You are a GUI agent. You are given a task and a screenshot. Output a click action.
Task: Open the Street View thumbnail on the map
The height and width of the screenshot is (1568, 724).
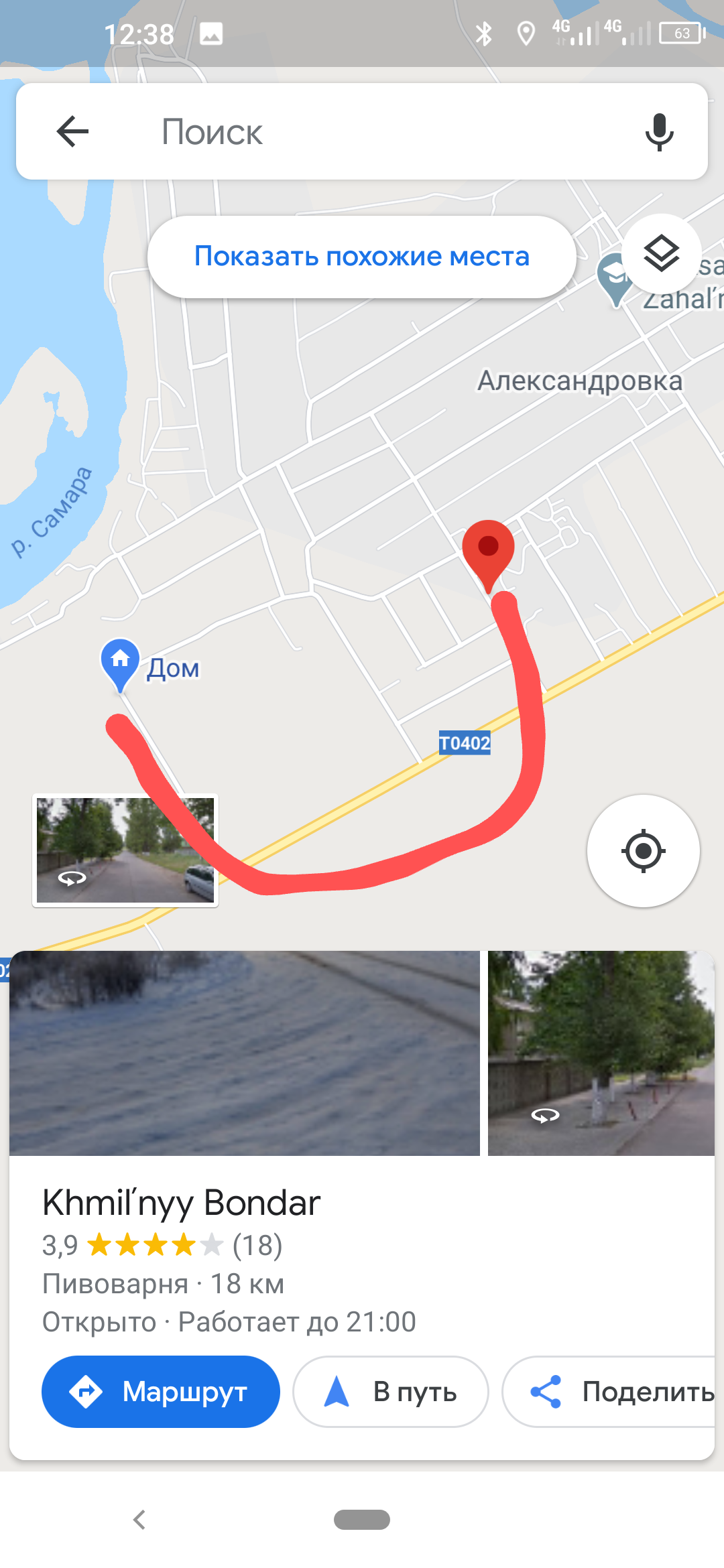(125, 850)
